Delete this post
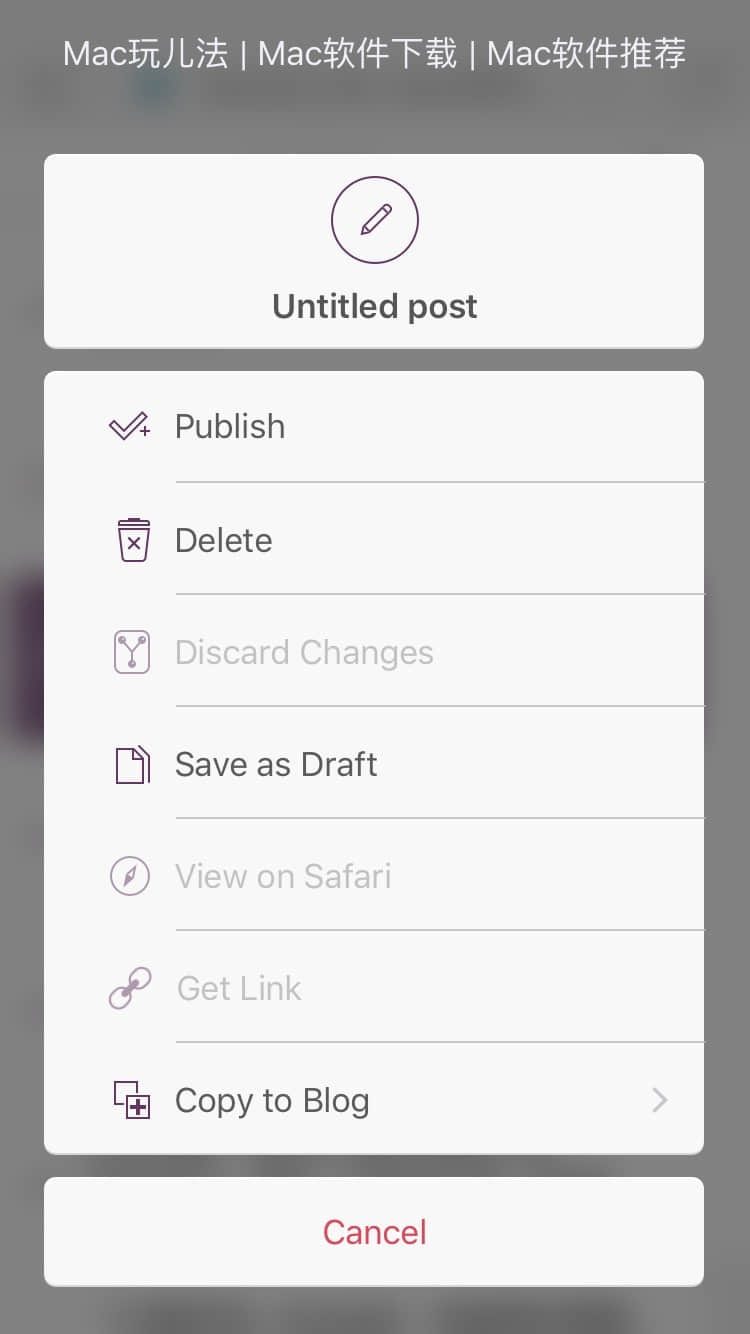 [x=374, y=539]
